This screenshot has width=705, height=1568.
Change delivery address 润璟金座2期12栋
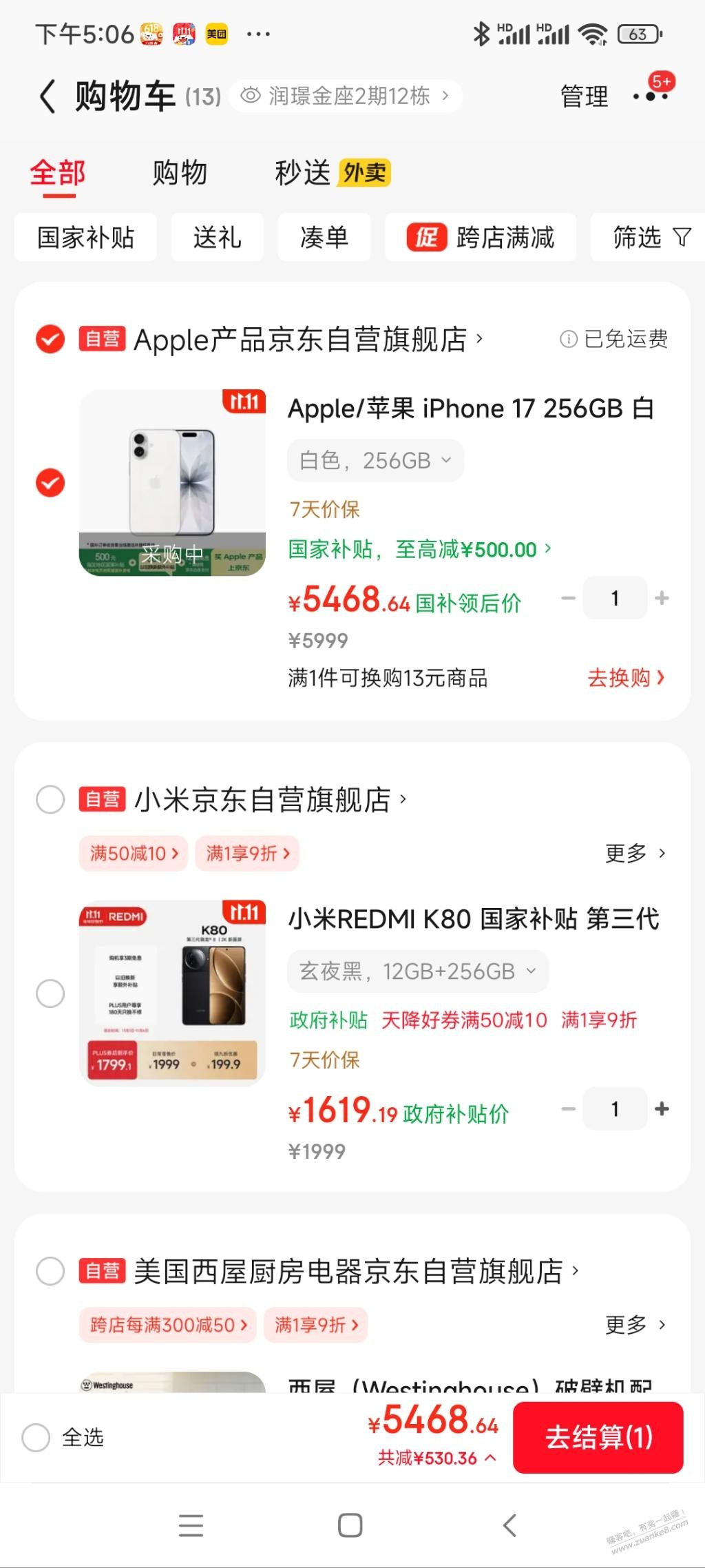348,96
